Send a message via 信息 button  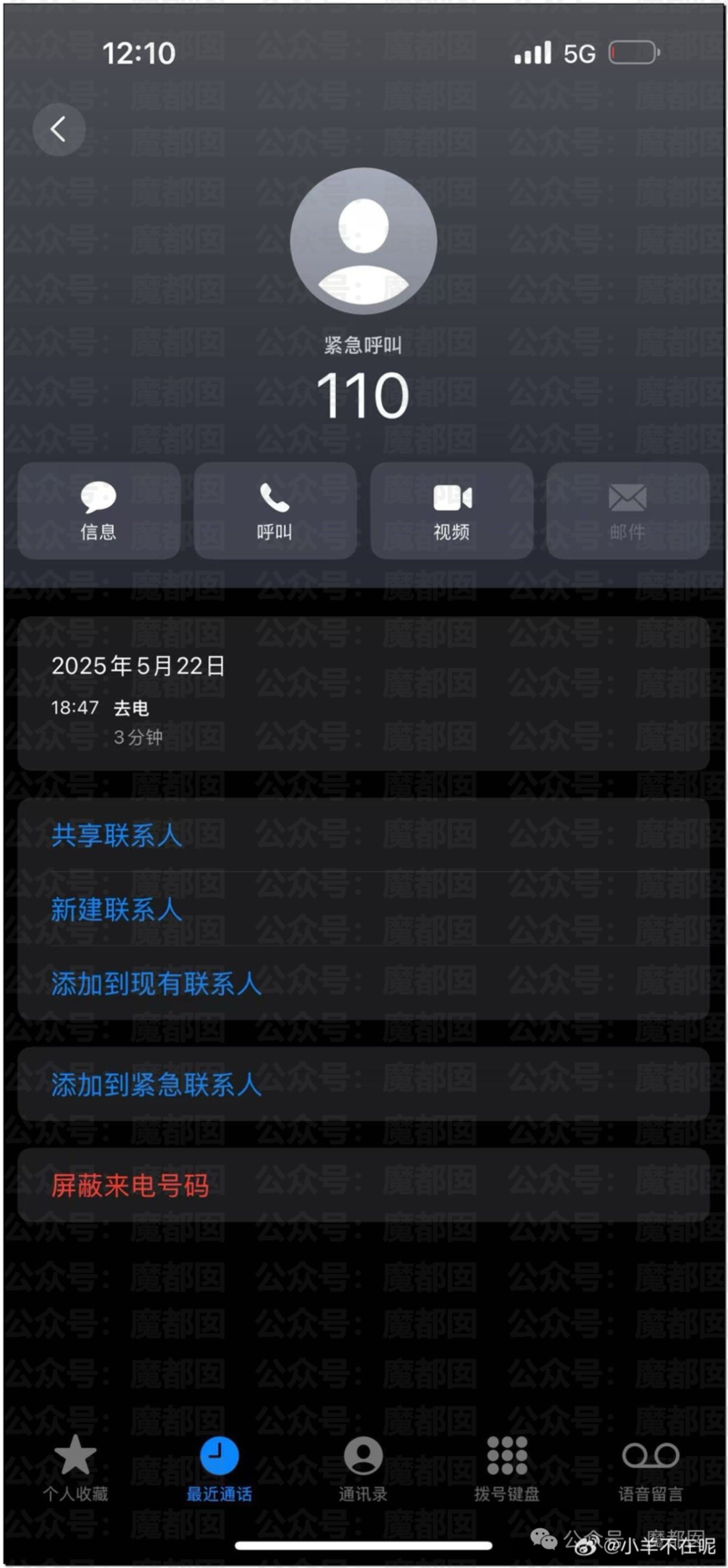[x=98, y=511]
